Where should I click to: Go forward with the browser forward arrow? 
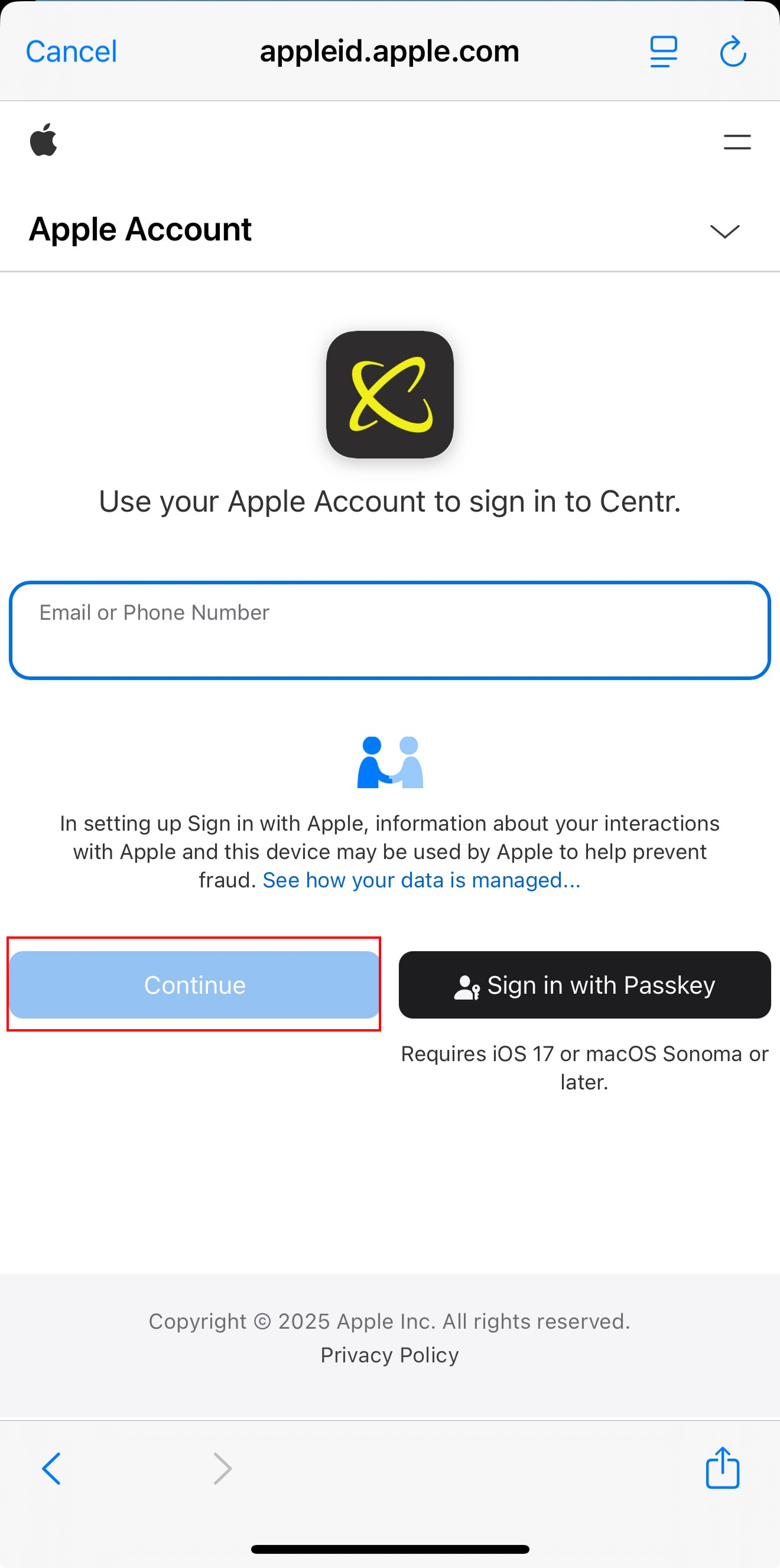[222, 1468]
